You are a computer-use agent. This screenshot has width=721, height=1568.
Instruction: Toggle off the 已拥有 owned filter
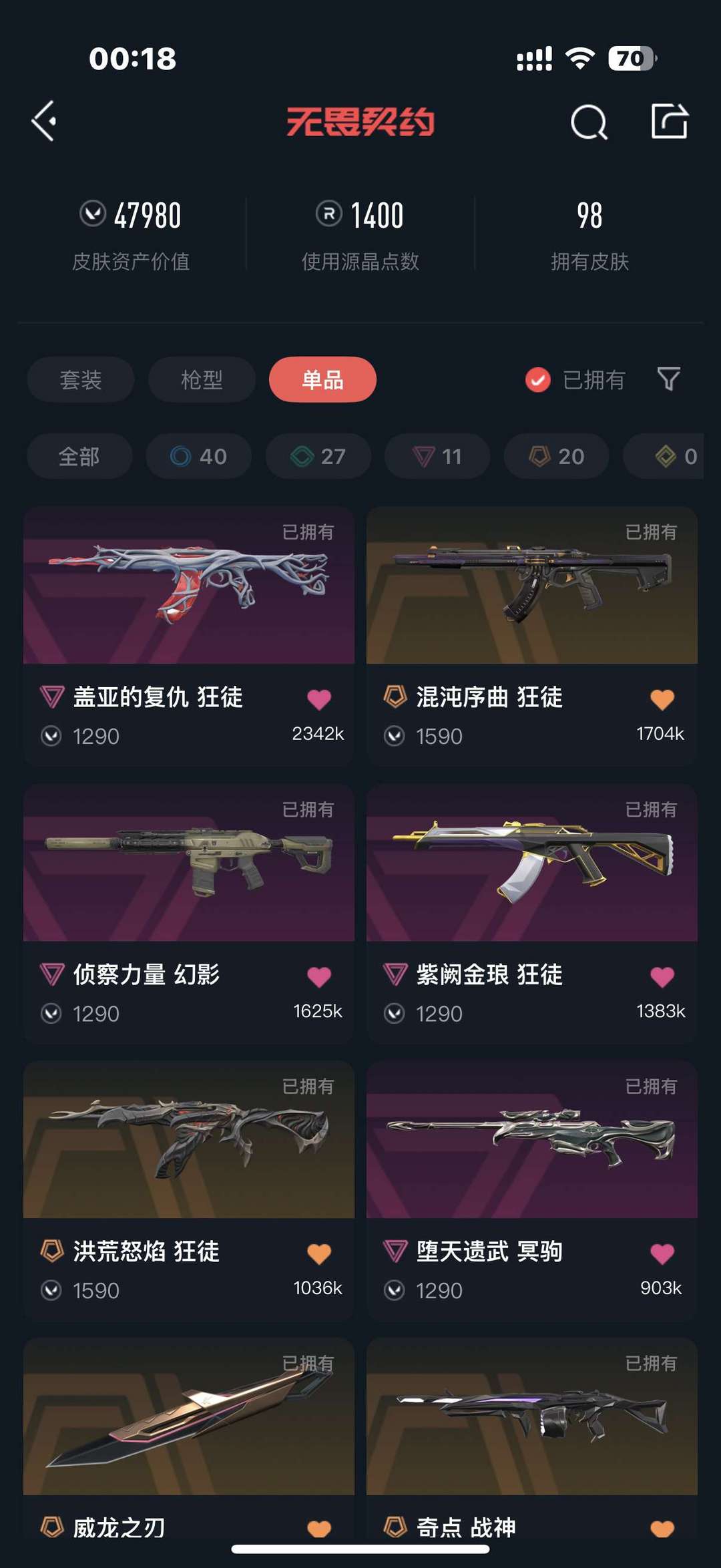click(538, 379)
